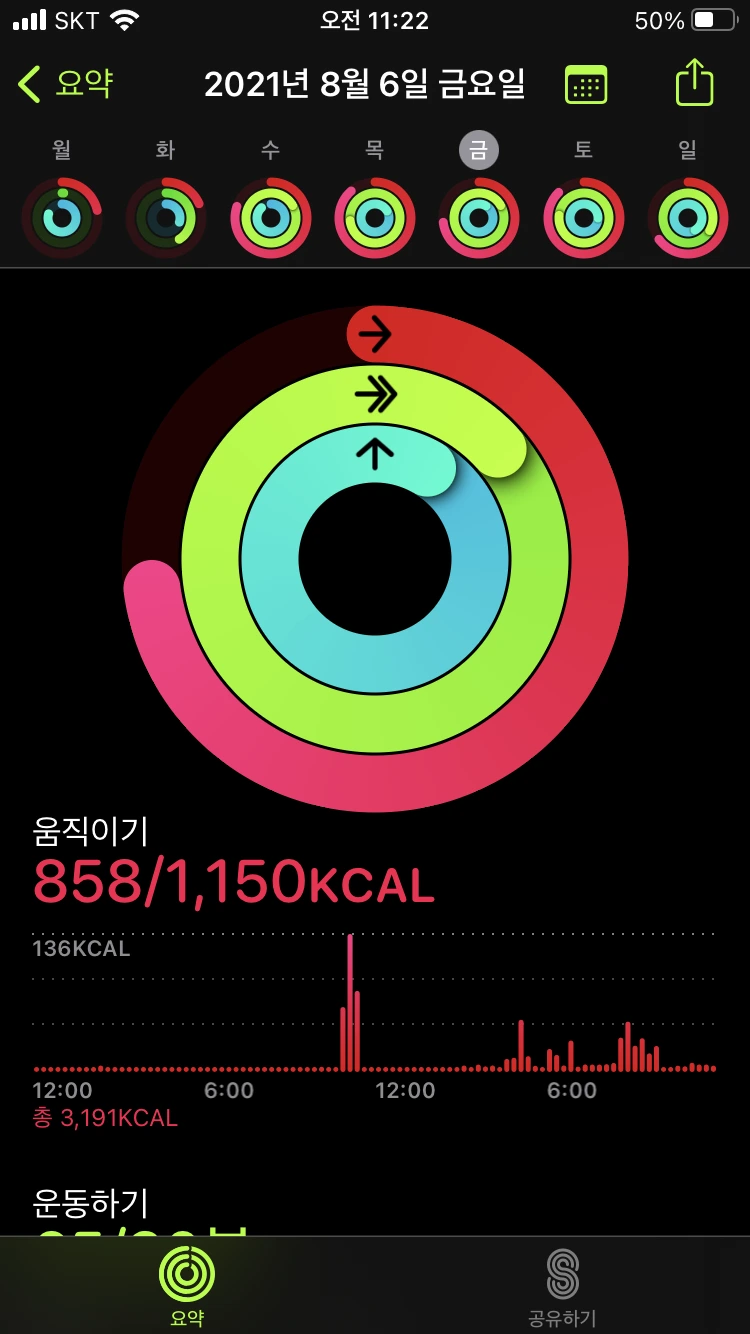
Task: Go back to 요약
Action: [x=66, y=84]
